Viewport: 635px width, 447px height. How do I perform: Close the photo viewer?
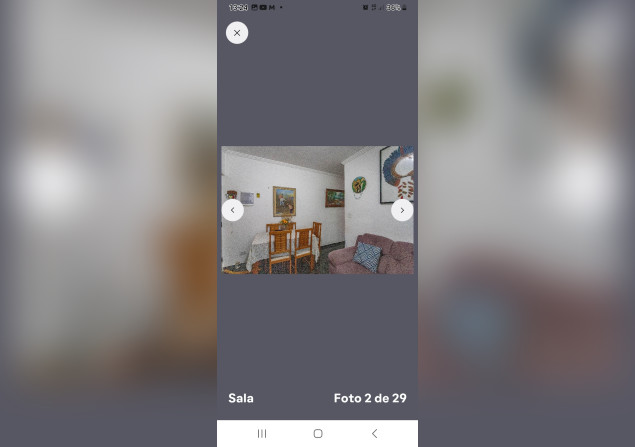pos(237,33)
